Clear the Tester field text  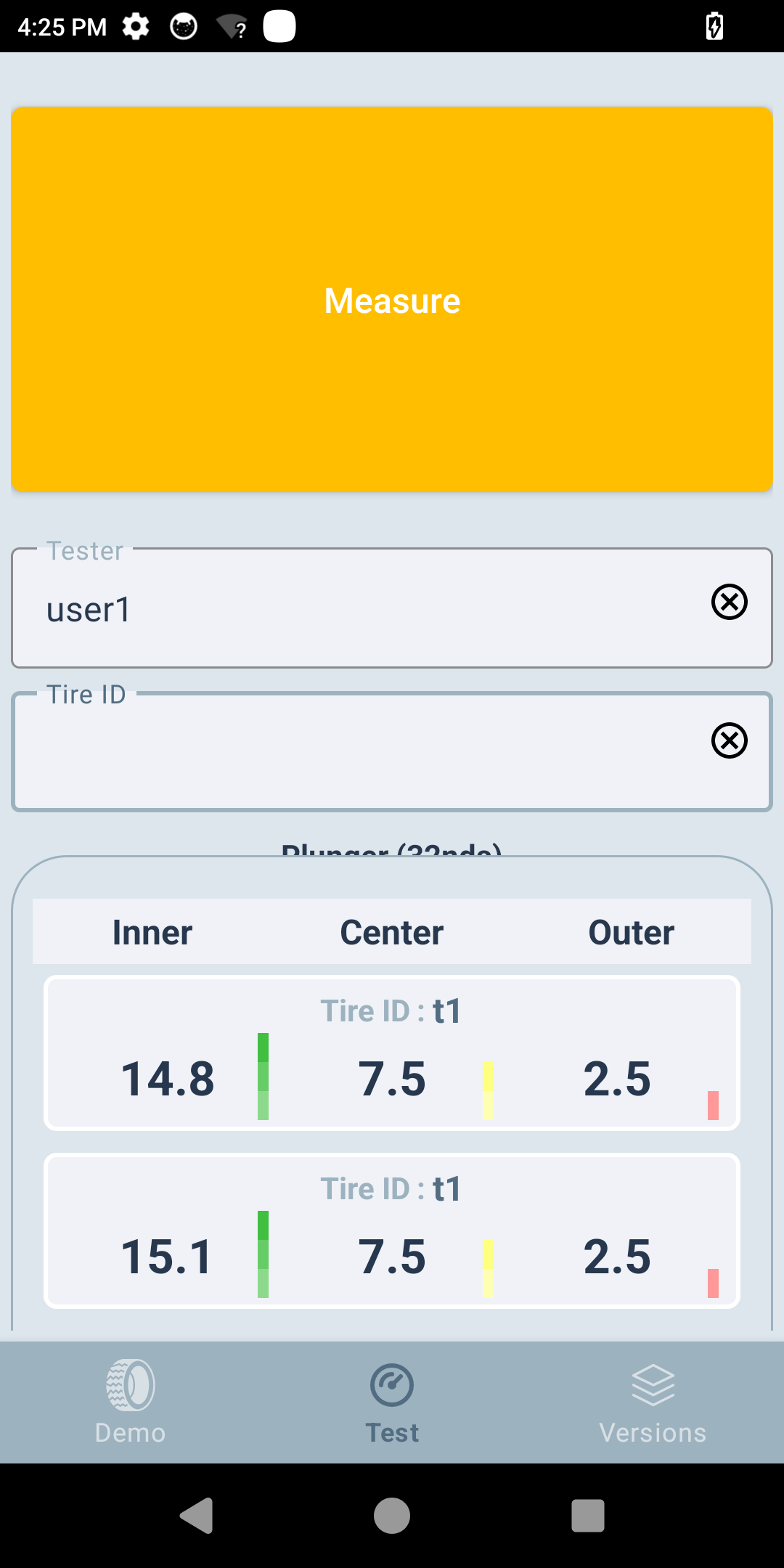(x=729, y=602)
